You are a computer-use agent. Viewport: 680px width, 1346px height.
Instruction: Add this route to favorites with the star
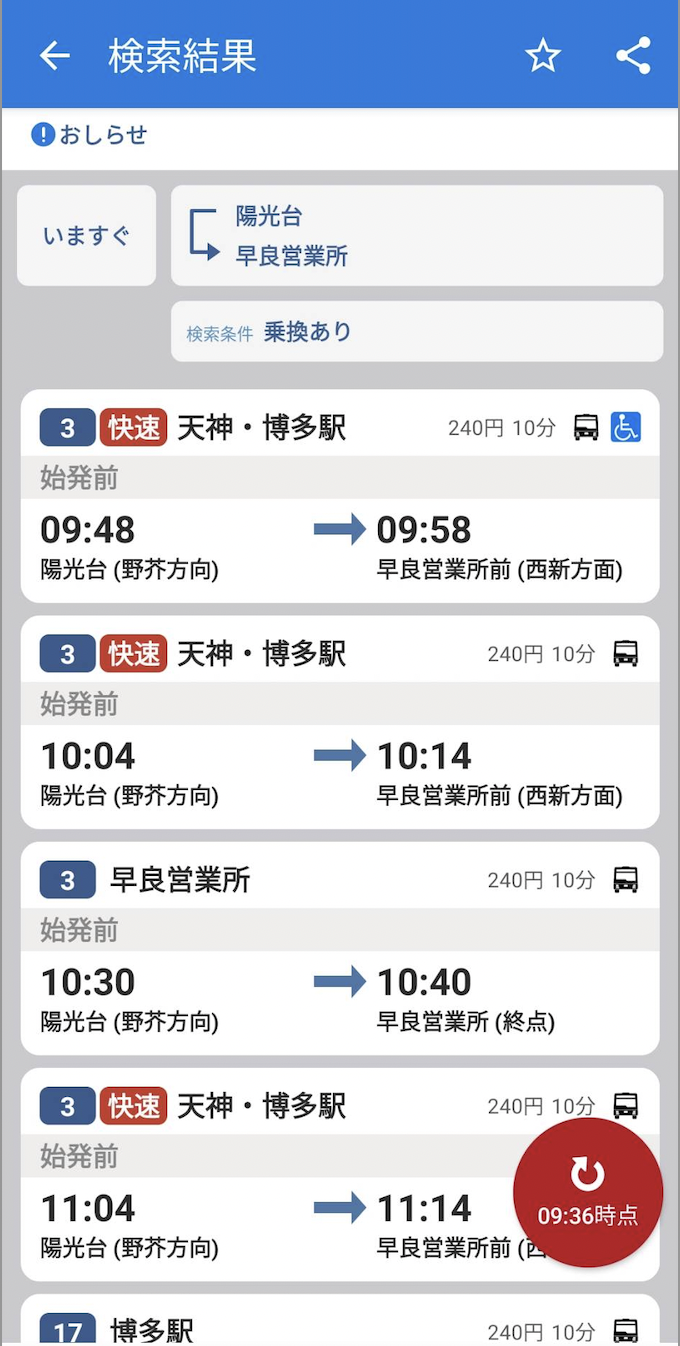coord(543,56)
